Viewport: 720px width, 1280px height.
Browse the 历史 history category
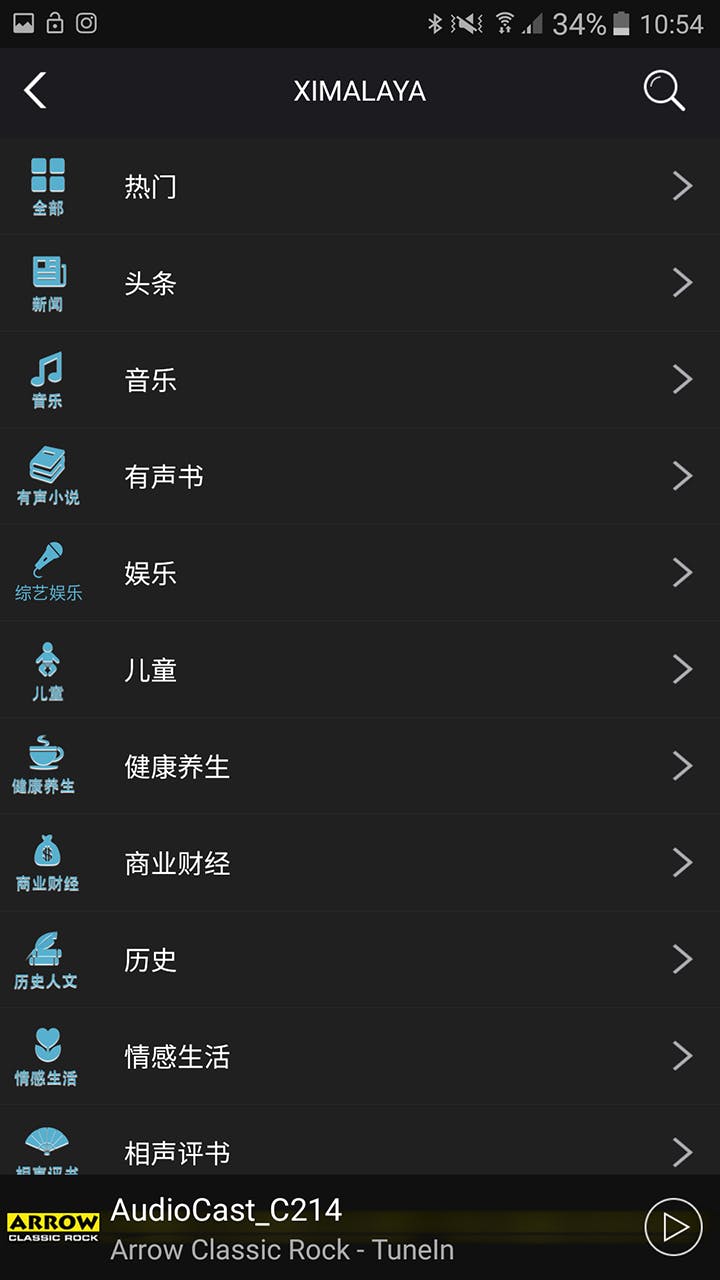pos(360,959)
